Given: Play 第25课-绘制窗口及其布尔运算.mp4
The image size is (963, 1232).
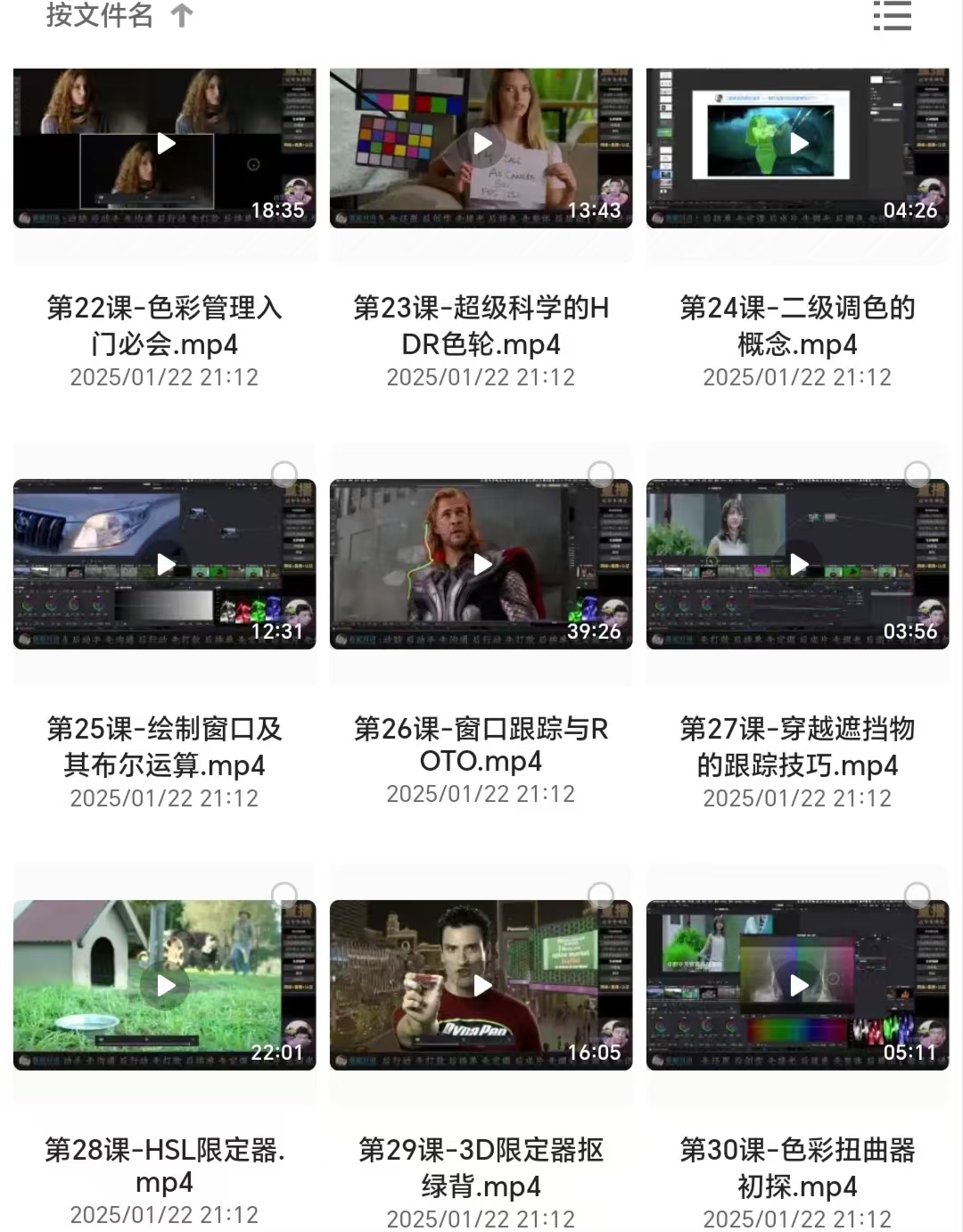Looking at the screenshot, I should click(x=166, y=564).
